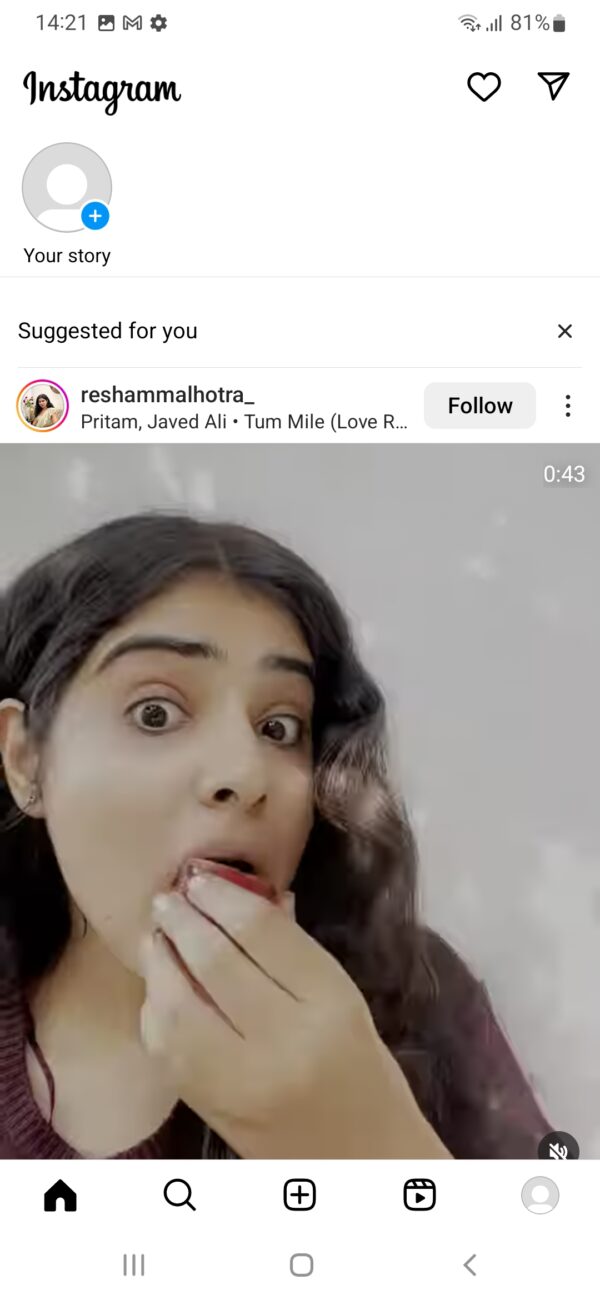The image size is (600, 1300).
Task: Follow reshammalhotra_
Action: pyautogui.click(x=480, y=405)
